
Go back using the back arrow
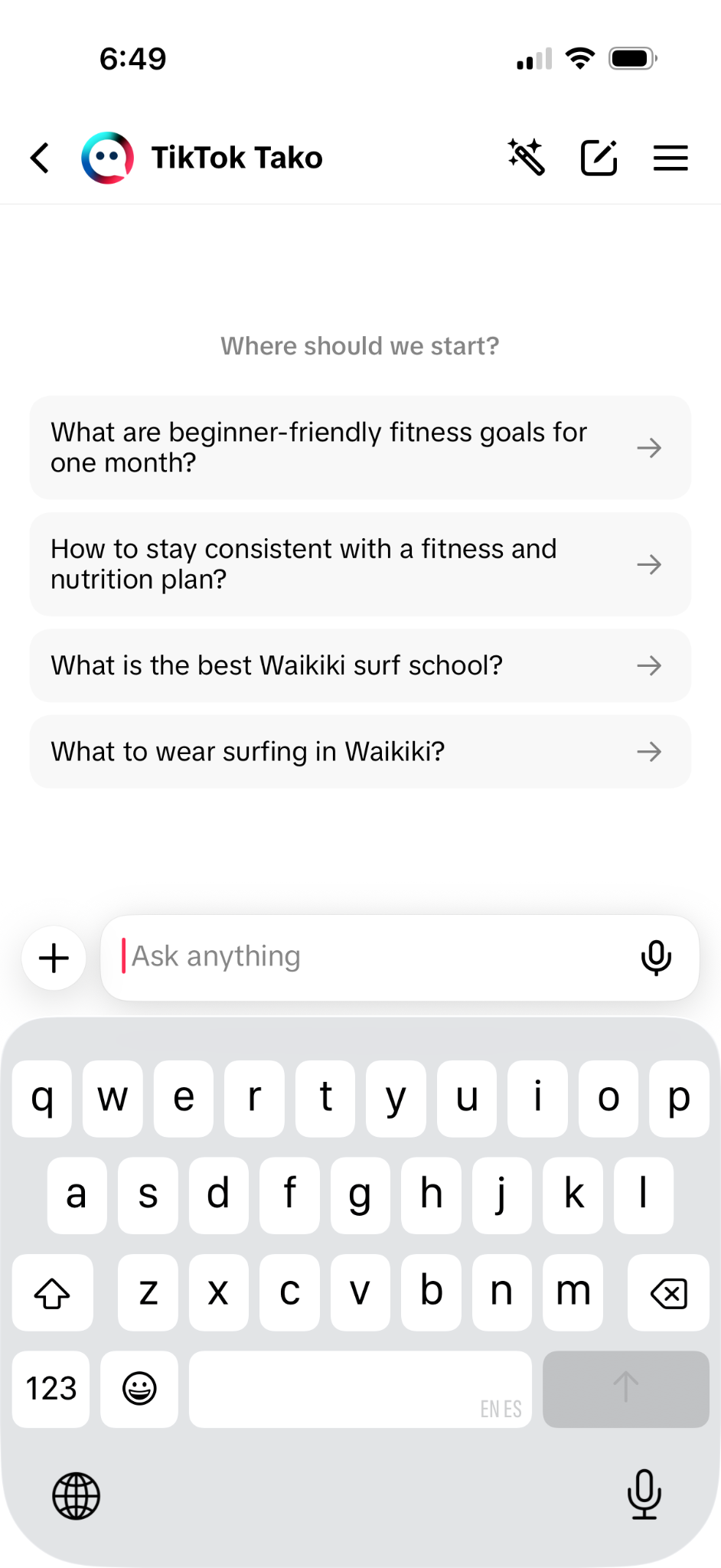coord(41,158)
